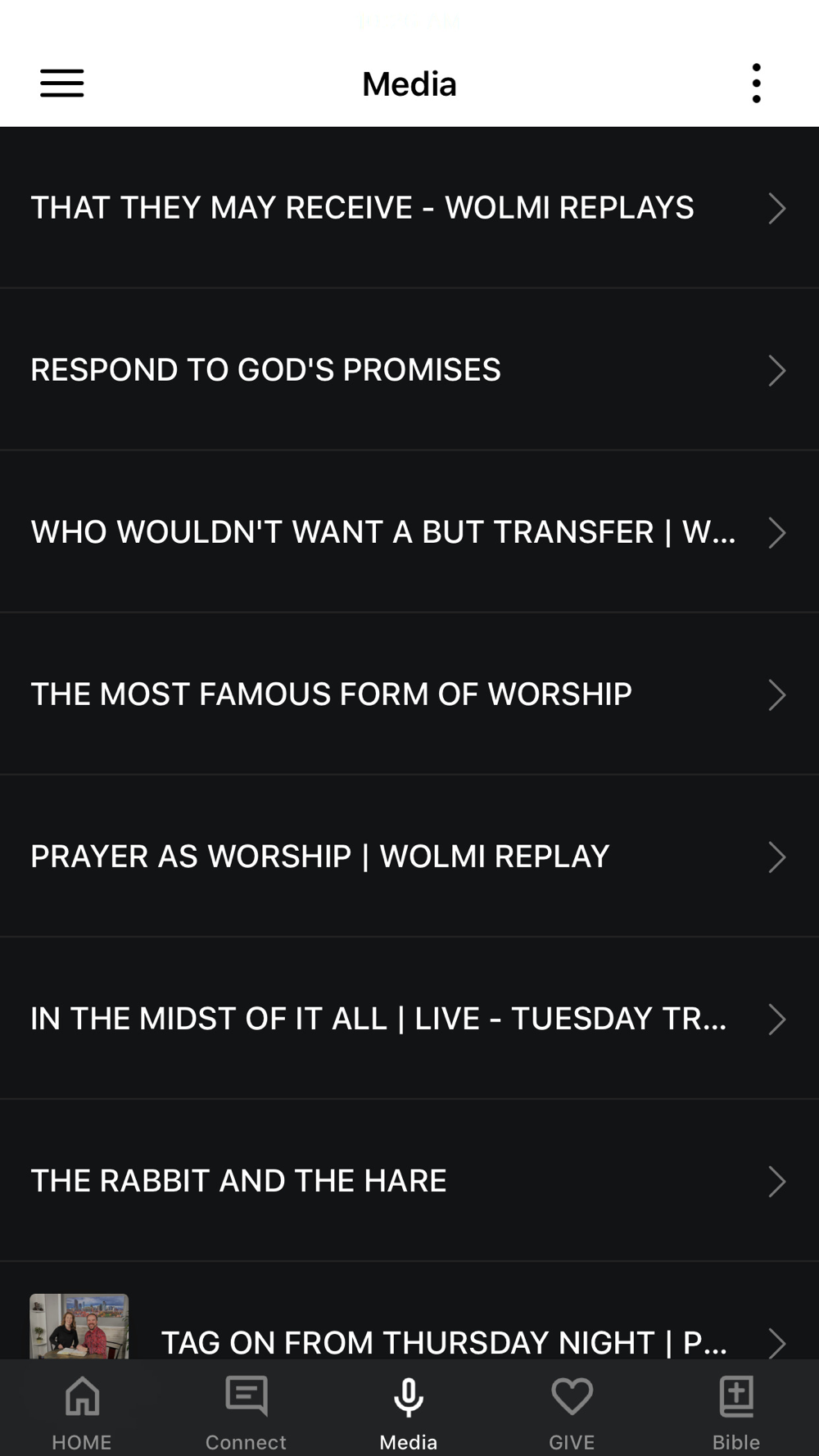View The Rabbit and the Hare
This screenshot has height=1456, width=819.
click(409, 1181)
